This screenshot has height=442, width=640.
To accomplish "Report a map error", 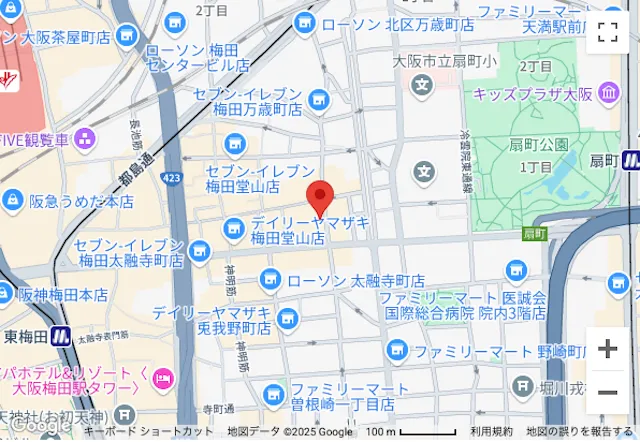I will [579, 432].
